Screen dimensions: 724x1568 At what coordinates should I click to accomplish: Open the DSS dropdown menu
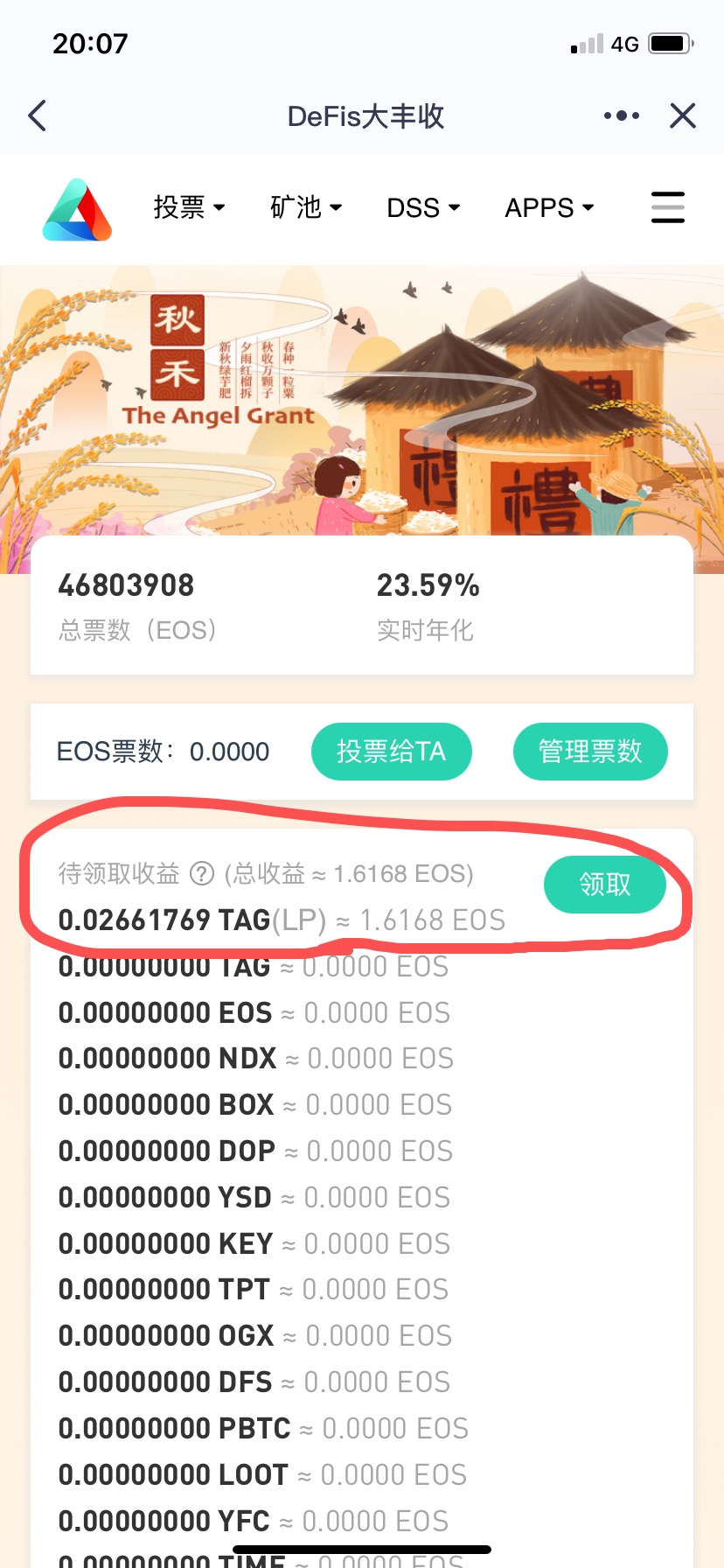[423, 208]
